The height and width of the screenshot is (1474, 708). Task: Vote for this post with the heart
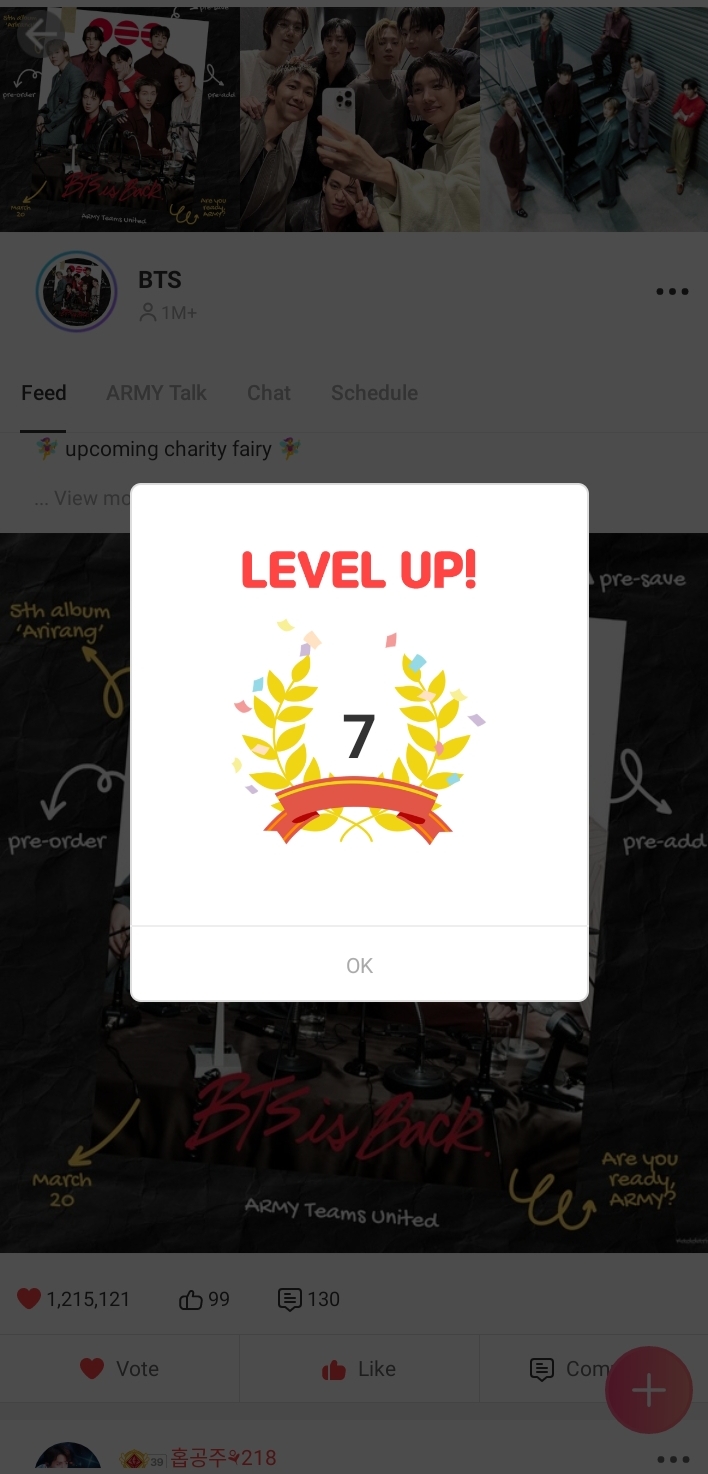(119, 1369)
